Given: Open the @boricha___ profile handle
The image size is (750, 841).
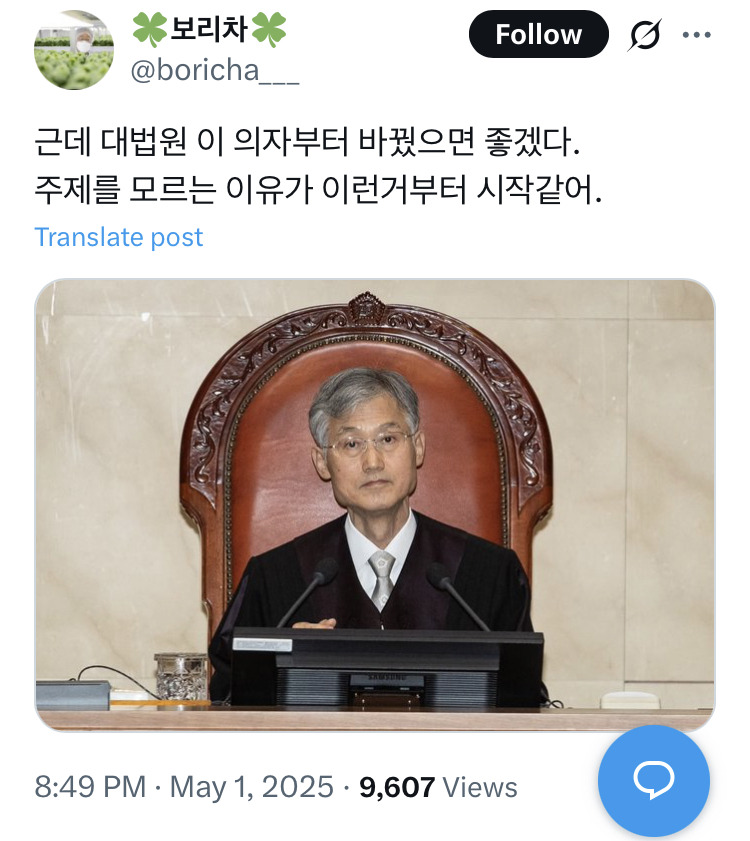Looking at the screenshot, I should (x=214, y=73).
